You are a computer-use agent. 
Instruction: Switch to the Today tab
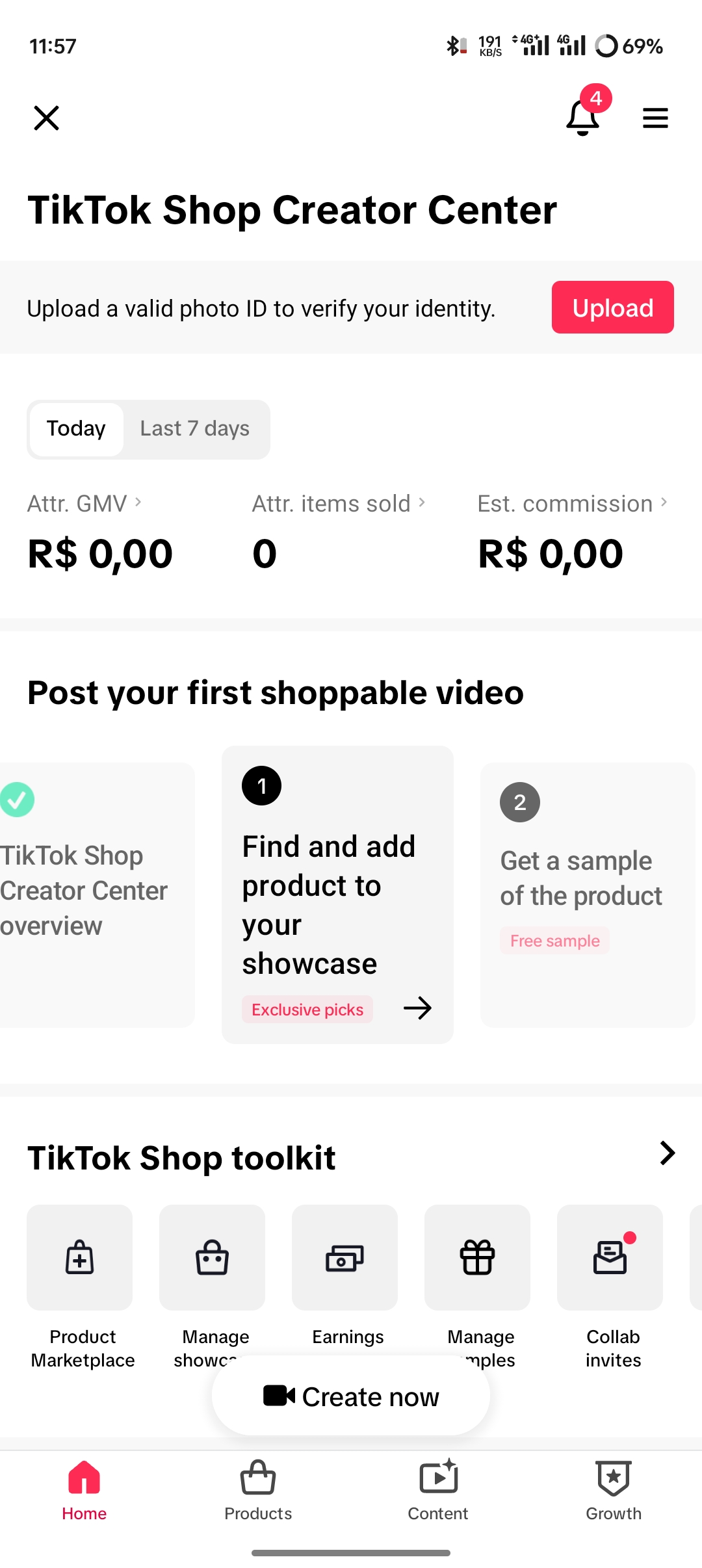[x=76, y=429]
